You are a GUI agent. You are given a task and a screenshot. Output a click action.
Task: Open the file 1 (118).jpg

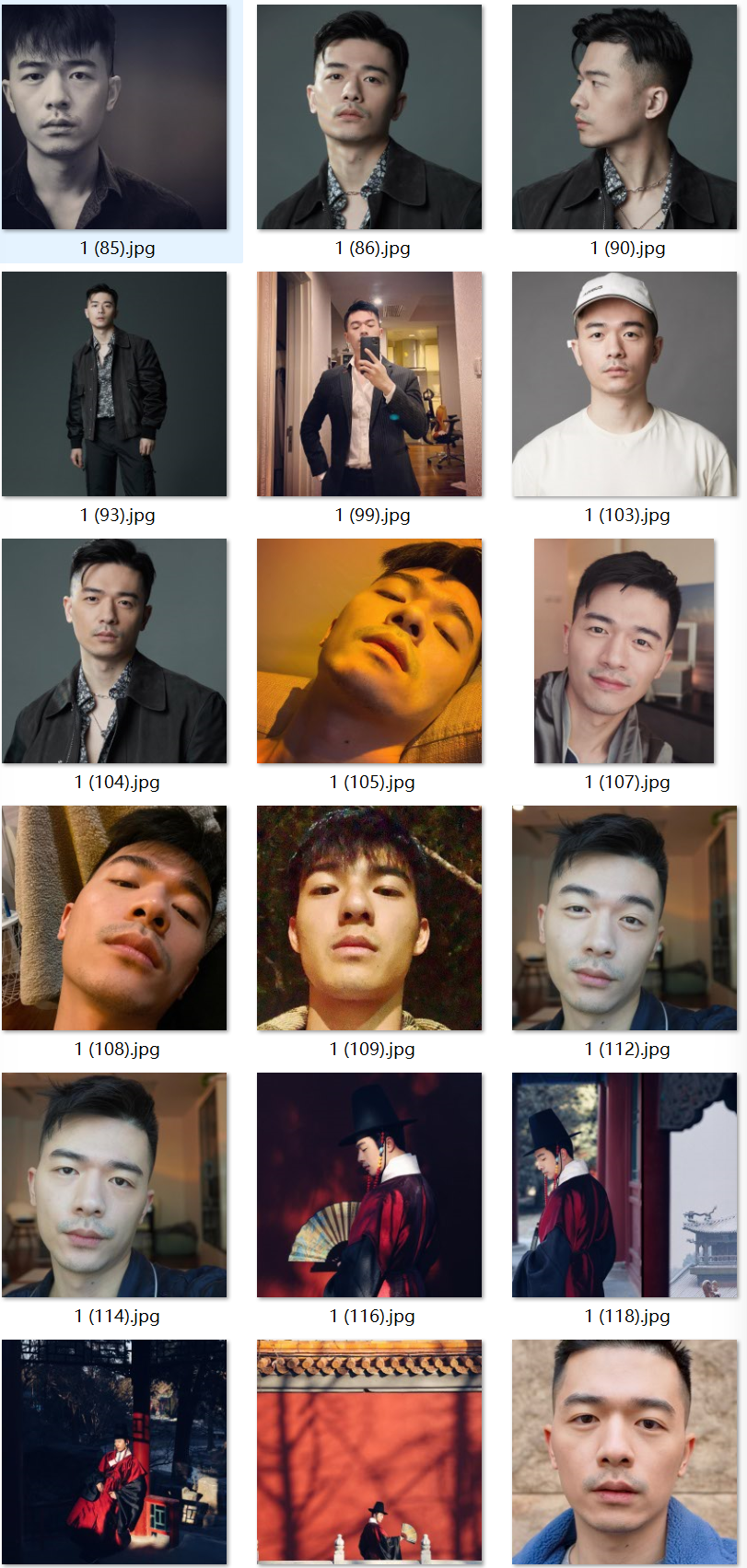pos(624,1185)
